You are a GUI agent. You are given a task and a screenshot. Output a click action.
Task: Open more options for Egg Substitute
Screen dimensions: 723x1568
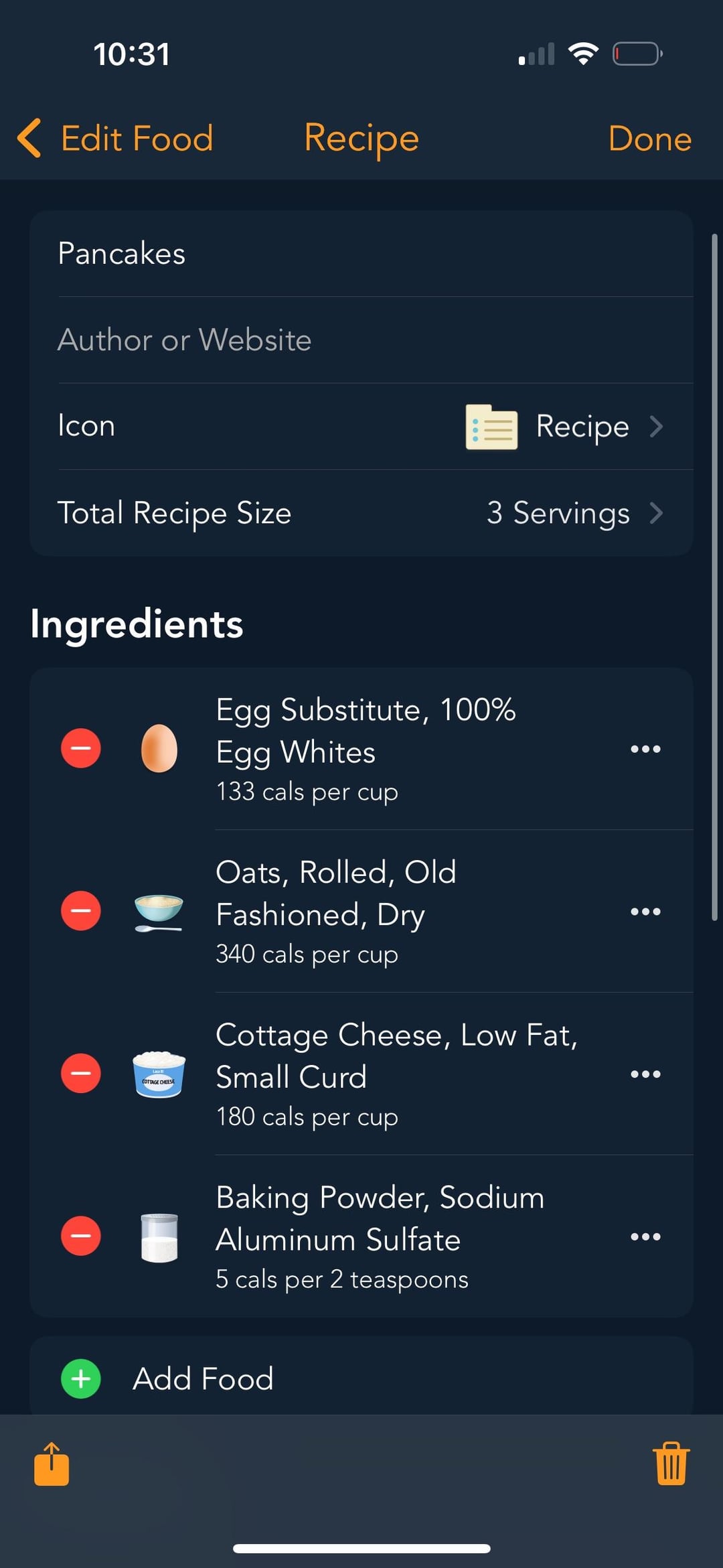click(x=645, y=749)
